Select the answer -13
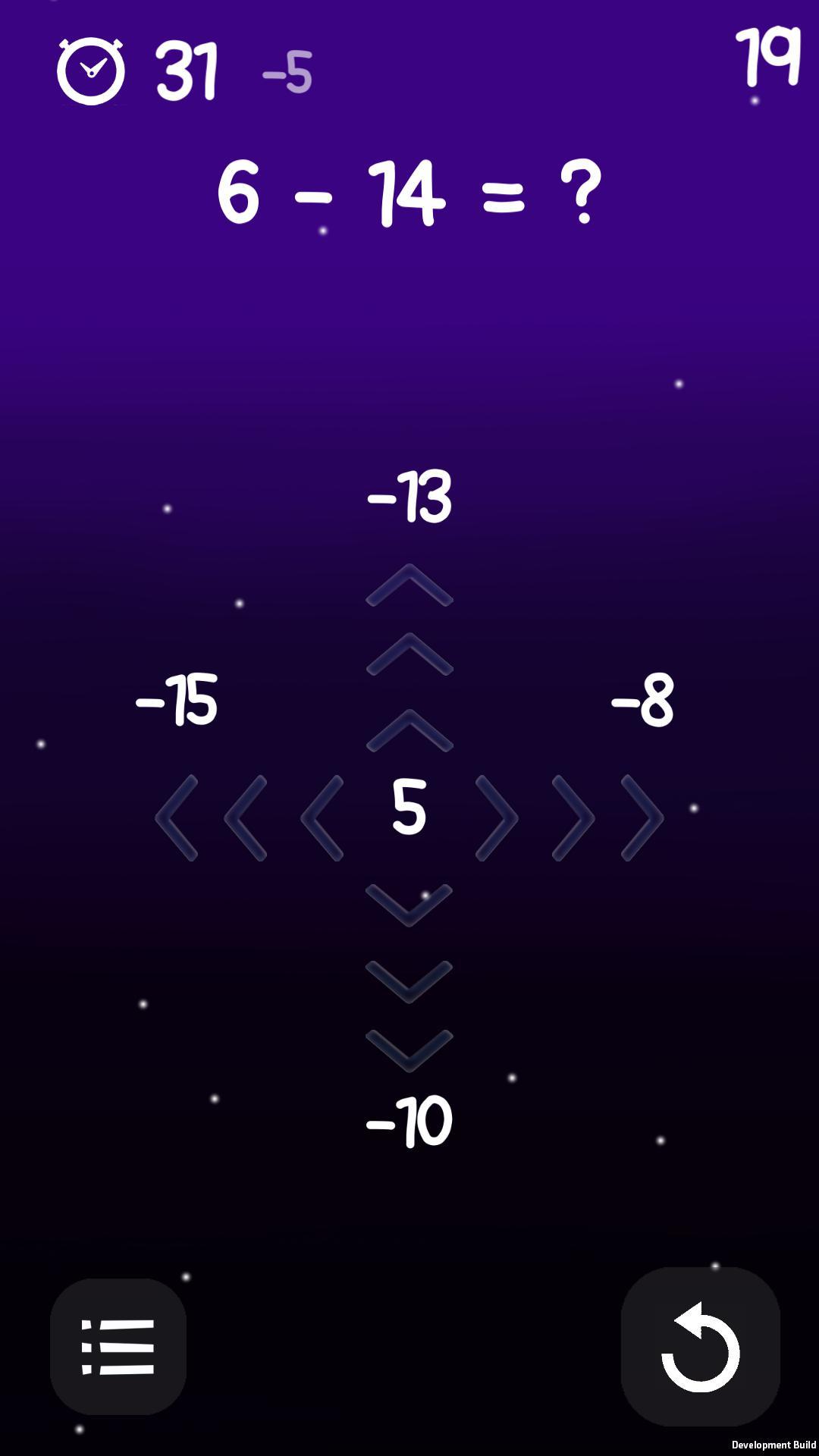This screenshot has width=819, height=1456. (409, 497)
